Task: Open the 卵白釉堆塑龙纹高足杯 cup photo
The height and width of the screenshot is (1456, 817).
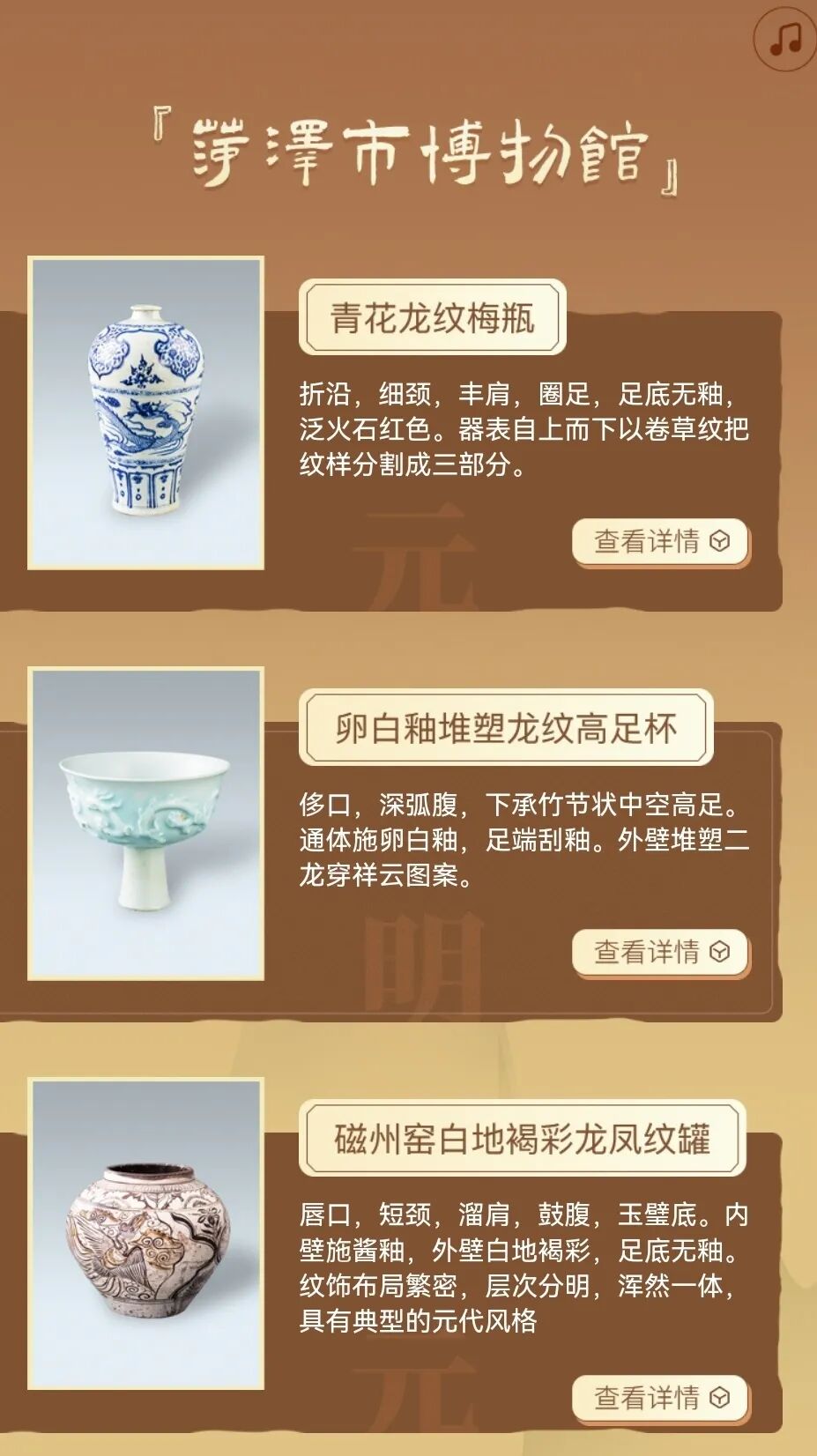Action: pyautogui.click(x=146, y=823)
